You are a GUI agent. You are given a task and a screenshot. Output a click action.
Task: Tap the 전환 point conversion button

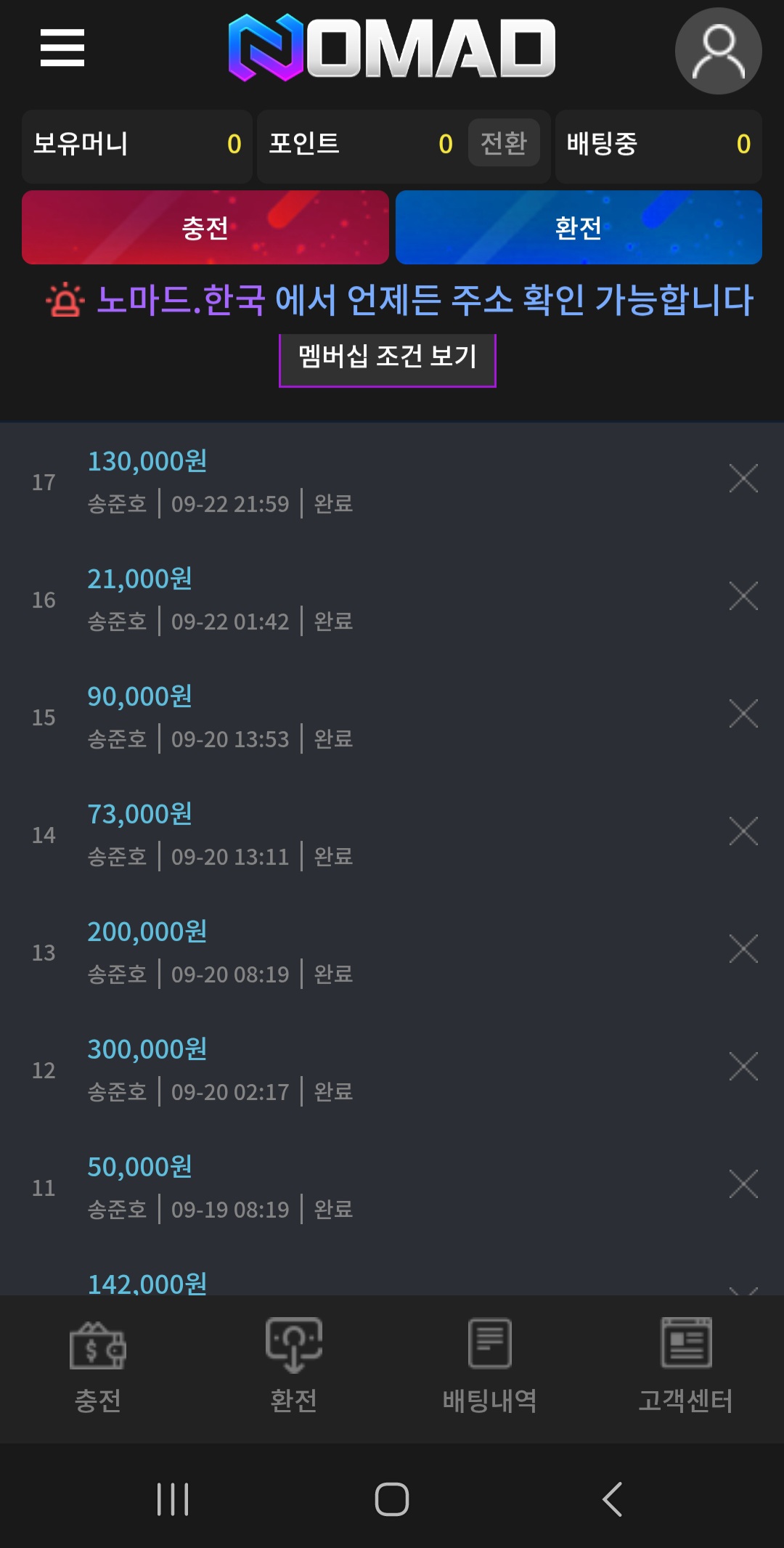coord(503,143)
